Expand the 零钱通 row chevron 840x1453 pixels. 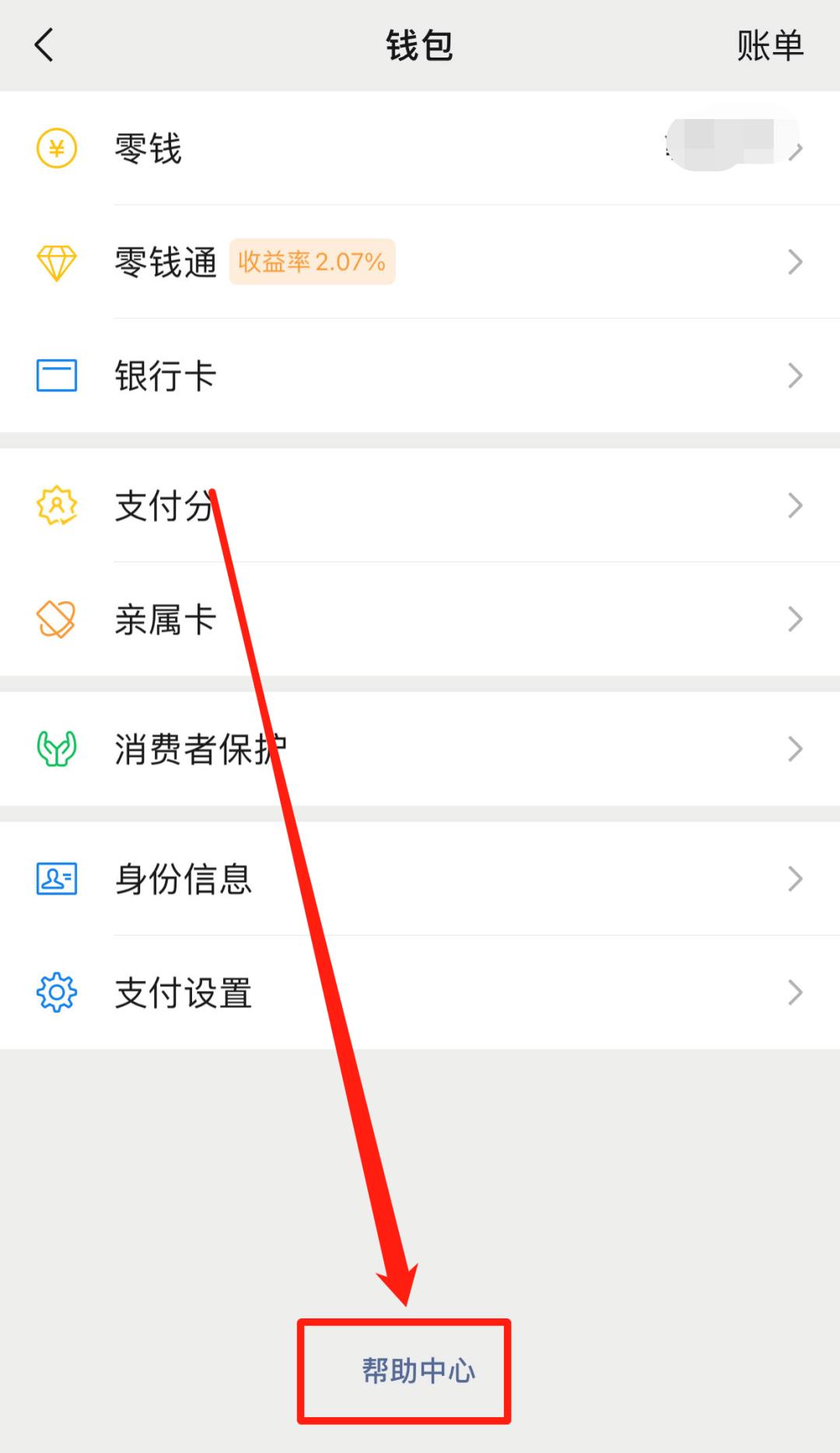[795, 263]
